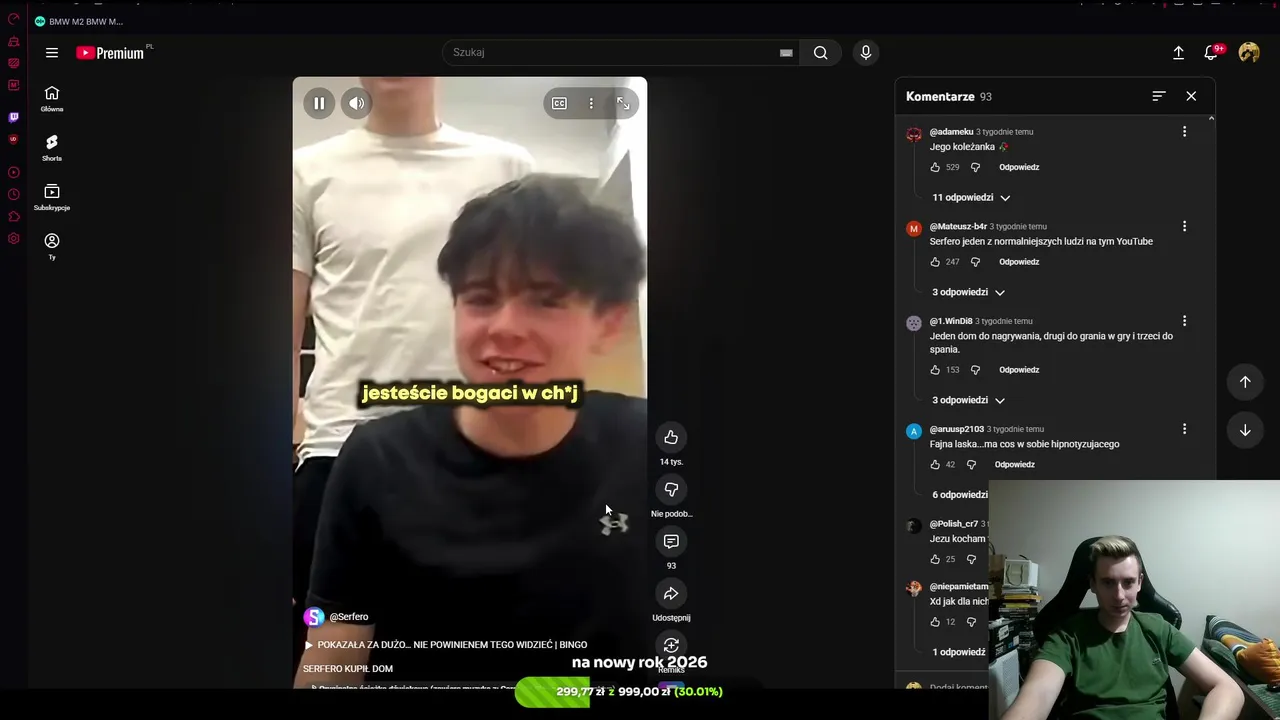Screen dimensions: 1280x720
Task: Open the options menu for @aruusp2103's comment
Action: click(x=1184, y=429)
